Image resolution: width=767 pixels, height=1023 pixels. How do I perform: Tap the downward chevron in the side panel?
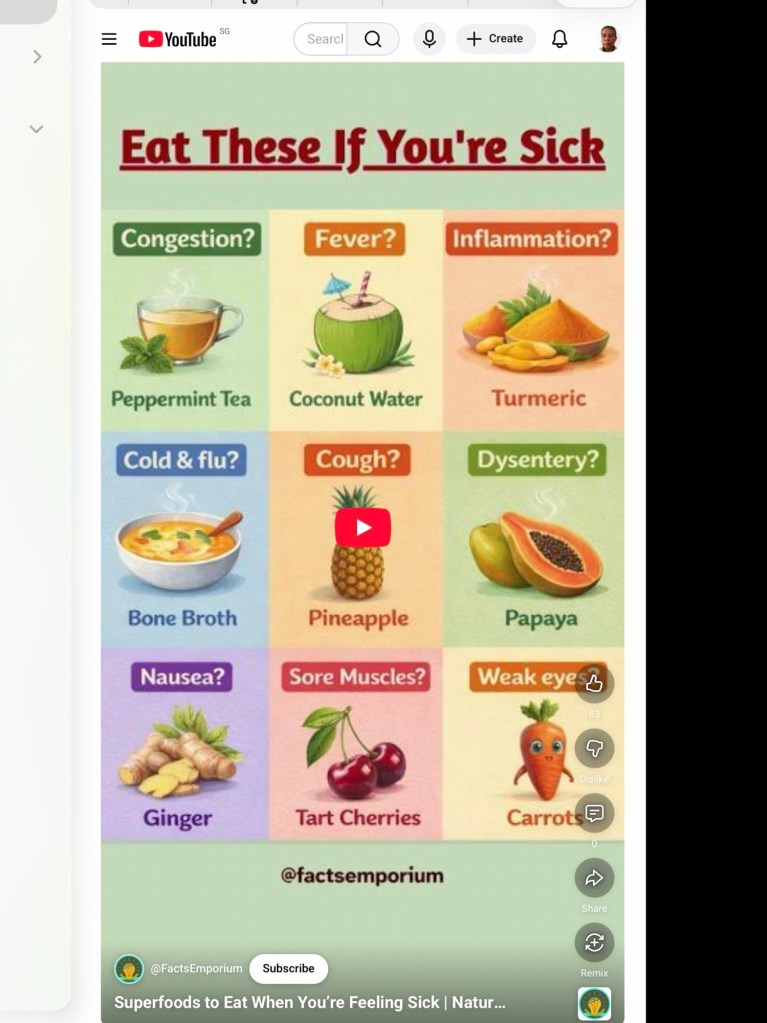37,129
